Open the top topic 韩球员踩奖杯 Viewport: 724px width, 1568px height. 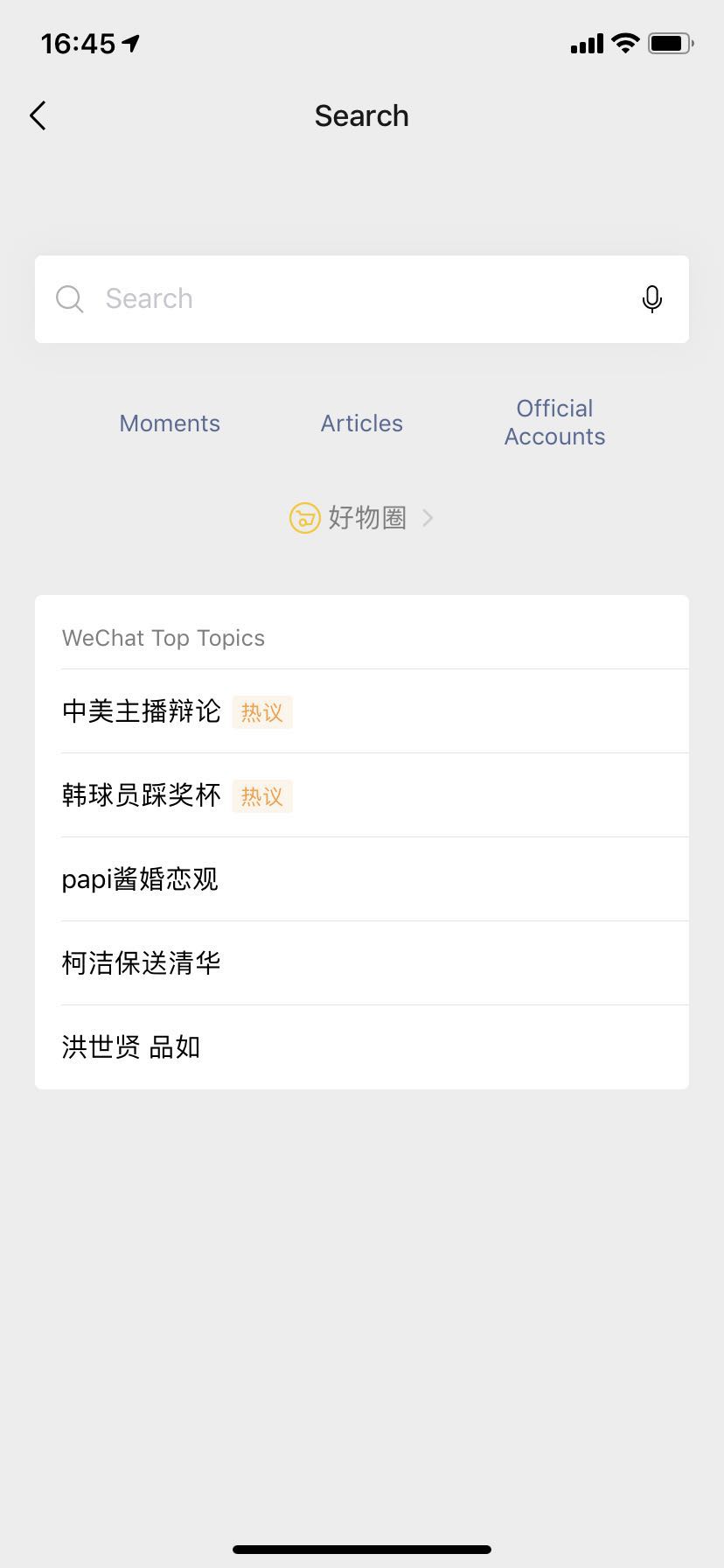pos(142,795)
